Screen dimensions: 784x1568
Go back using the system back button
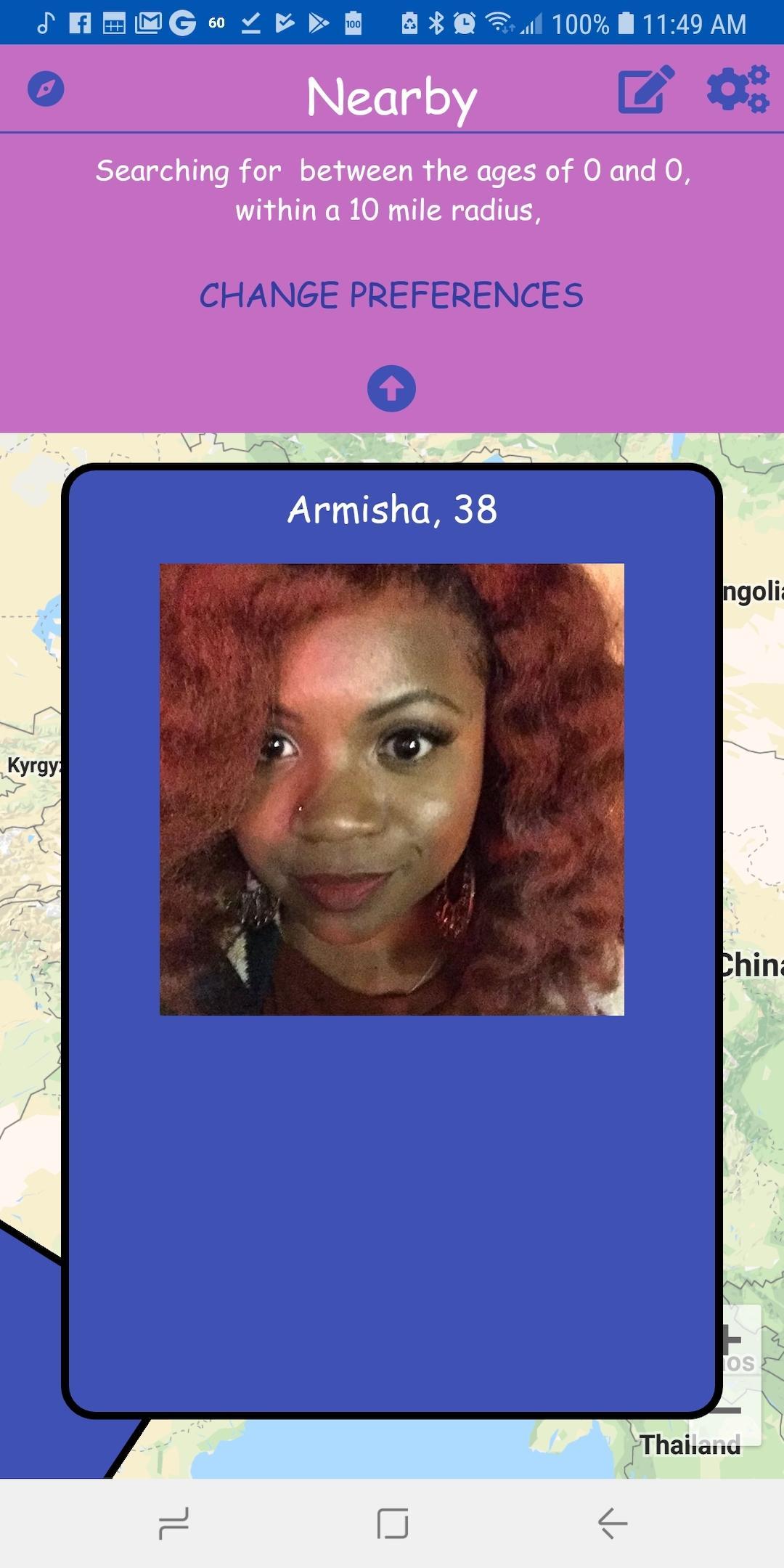point(612,1523)
